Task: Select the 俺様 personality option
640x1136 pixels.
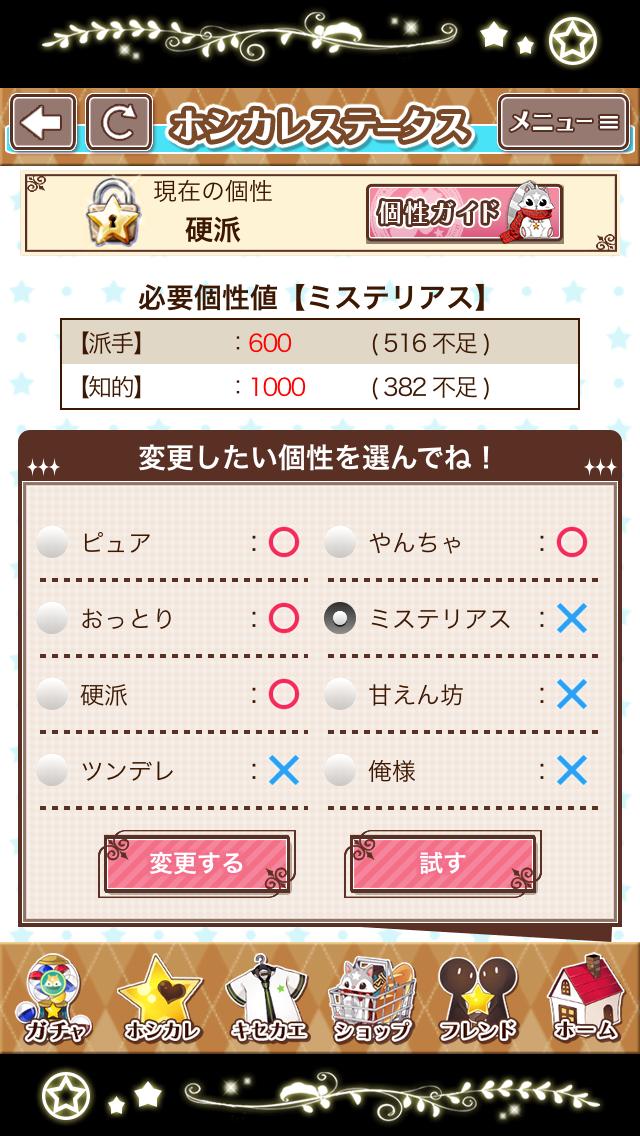Action: point(340,770)
